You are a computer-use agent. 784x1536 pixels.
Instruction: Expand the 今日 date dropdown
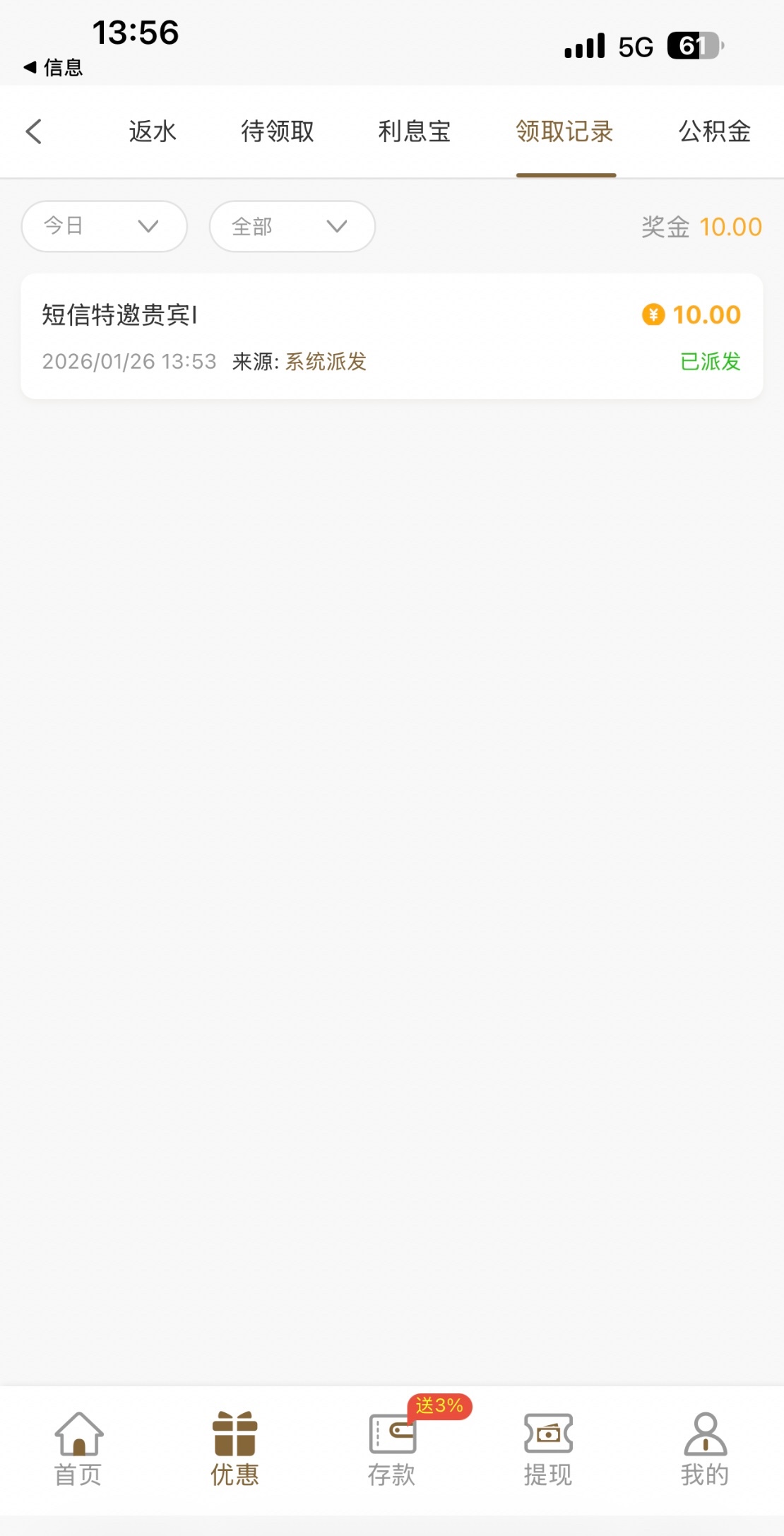pos(104,226)
